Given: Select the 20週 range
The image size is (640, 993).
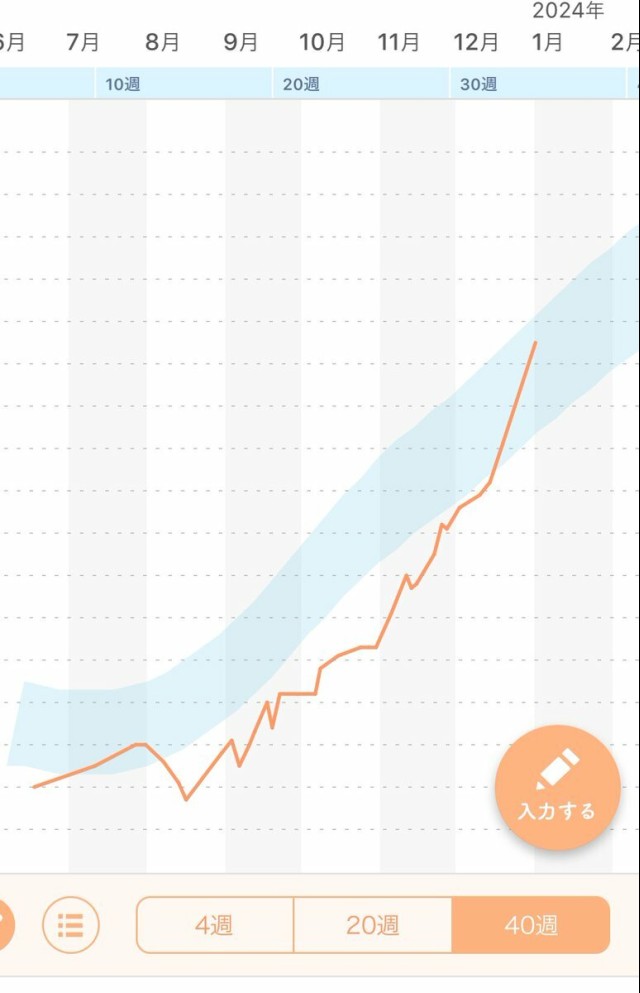Looking at the screenshot, I should (x=372, y=925).
